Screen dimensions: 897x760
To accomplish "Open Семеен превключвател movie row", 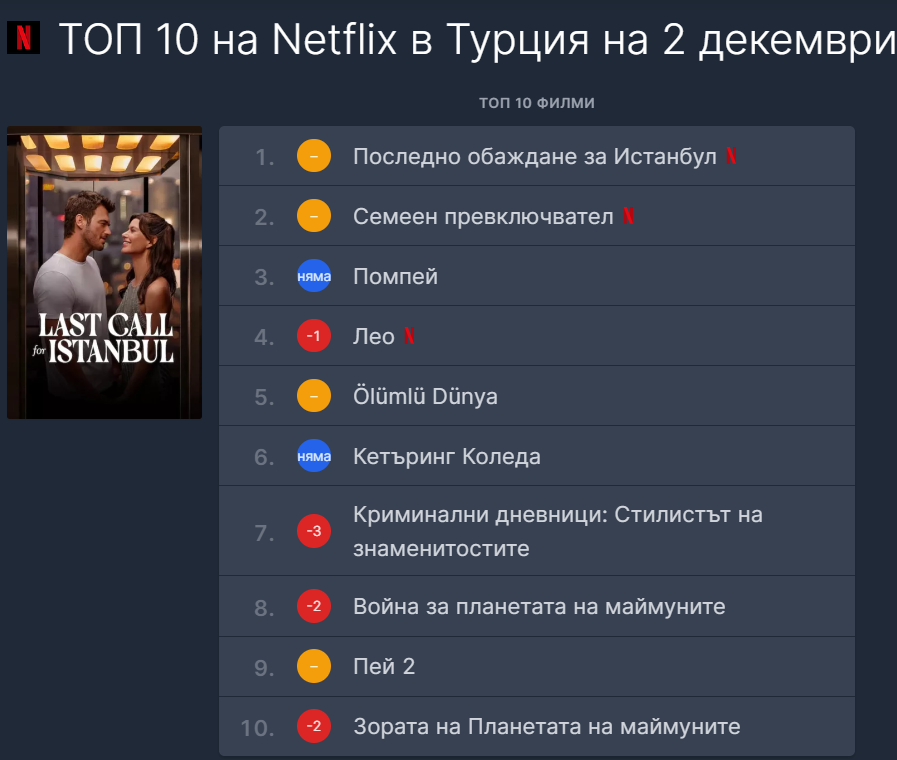I will coord(483,217).
